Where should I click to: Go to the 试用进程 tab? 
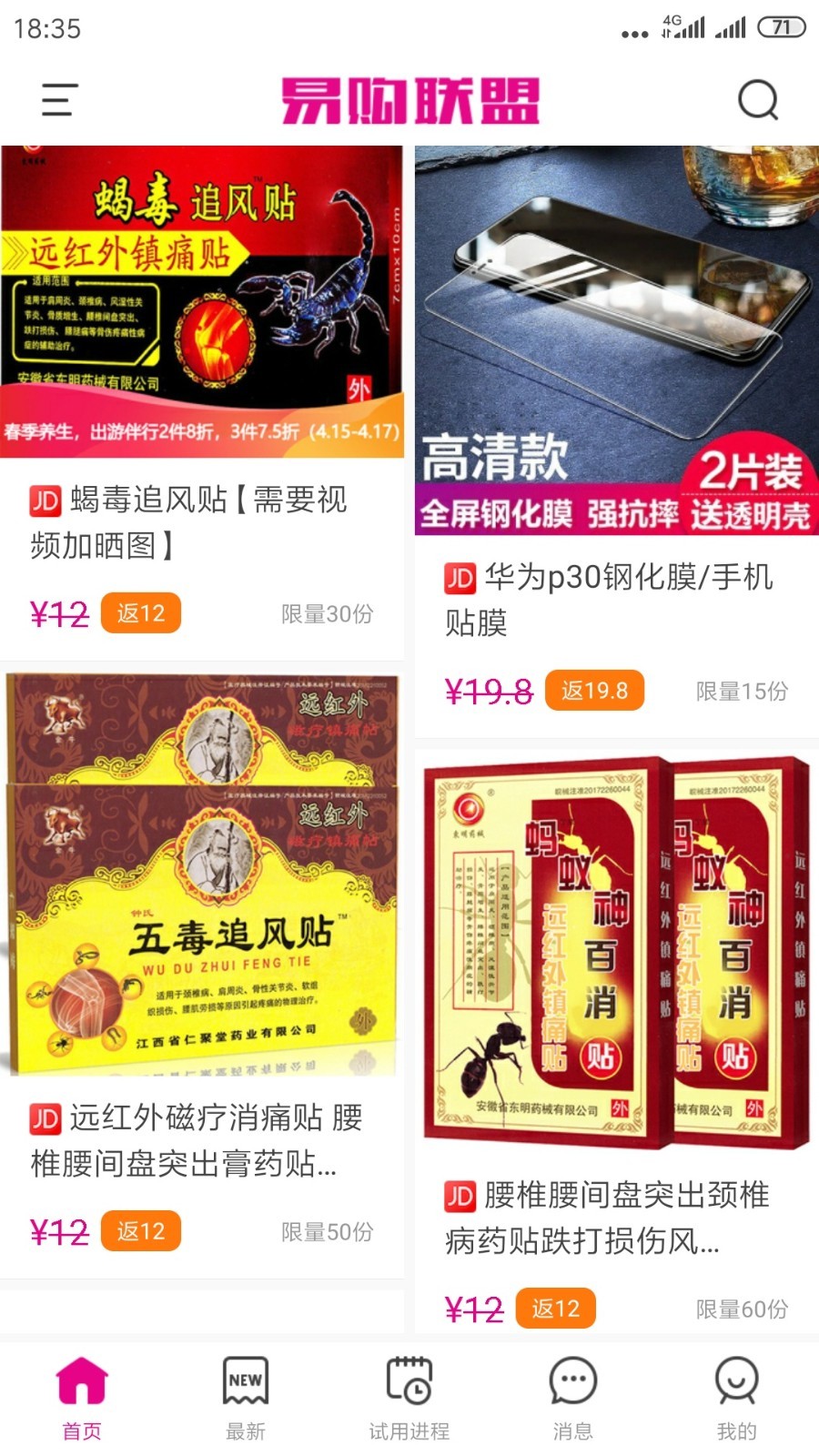(409, 1399)
